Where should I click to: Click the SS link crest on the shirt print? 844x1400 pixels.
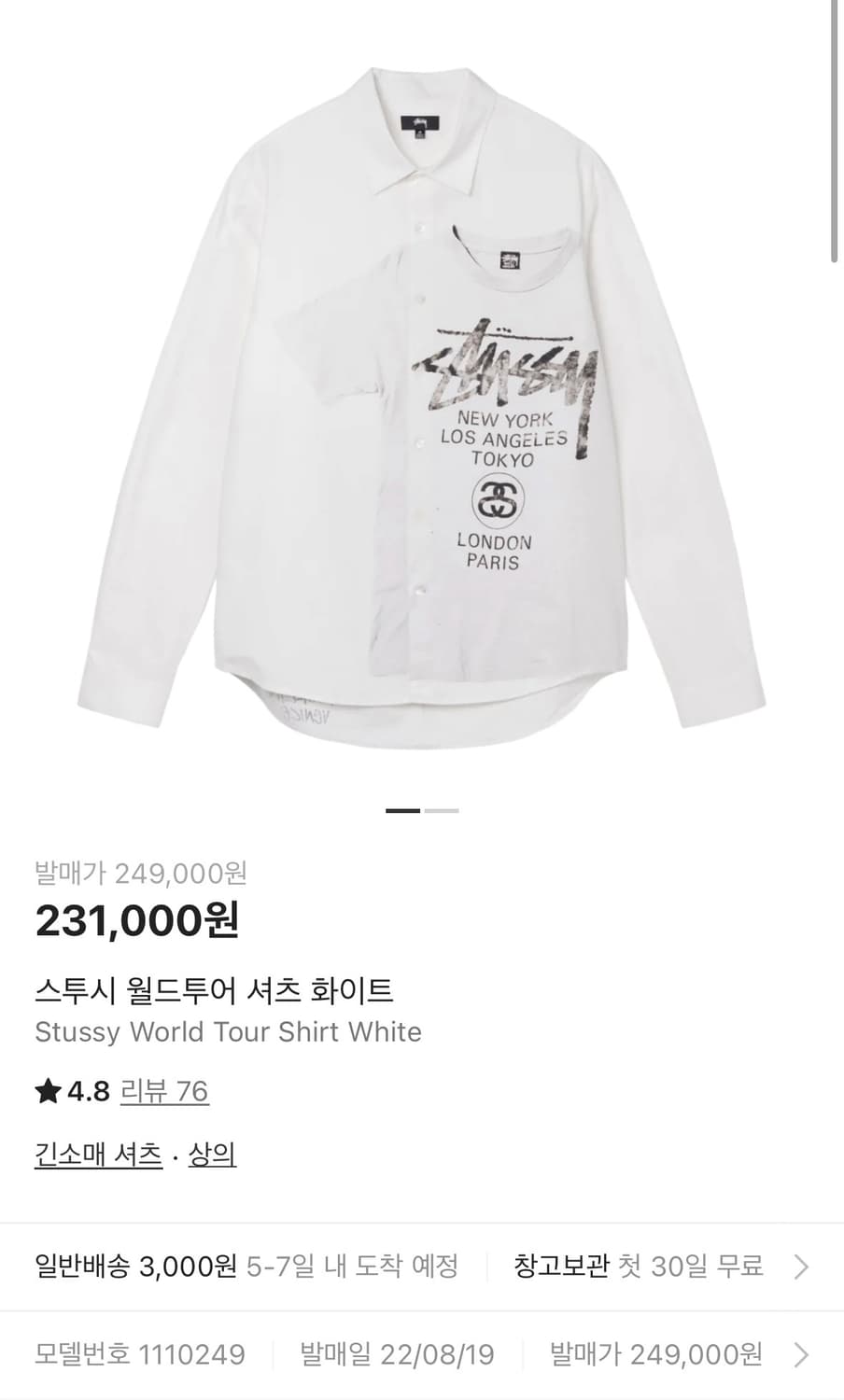499,500
